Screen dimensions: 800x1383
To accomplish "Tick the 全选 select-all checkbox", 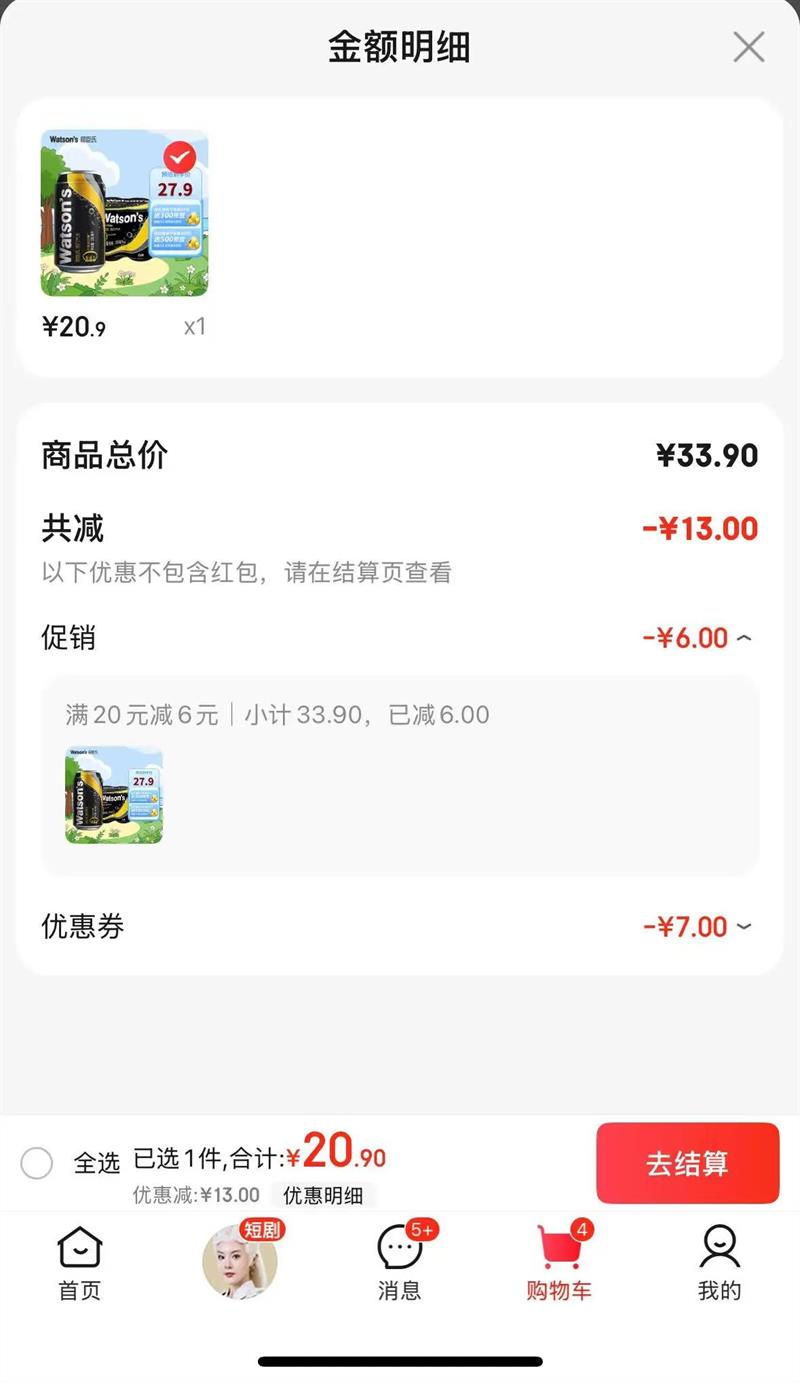I will tap(37, 1163).
